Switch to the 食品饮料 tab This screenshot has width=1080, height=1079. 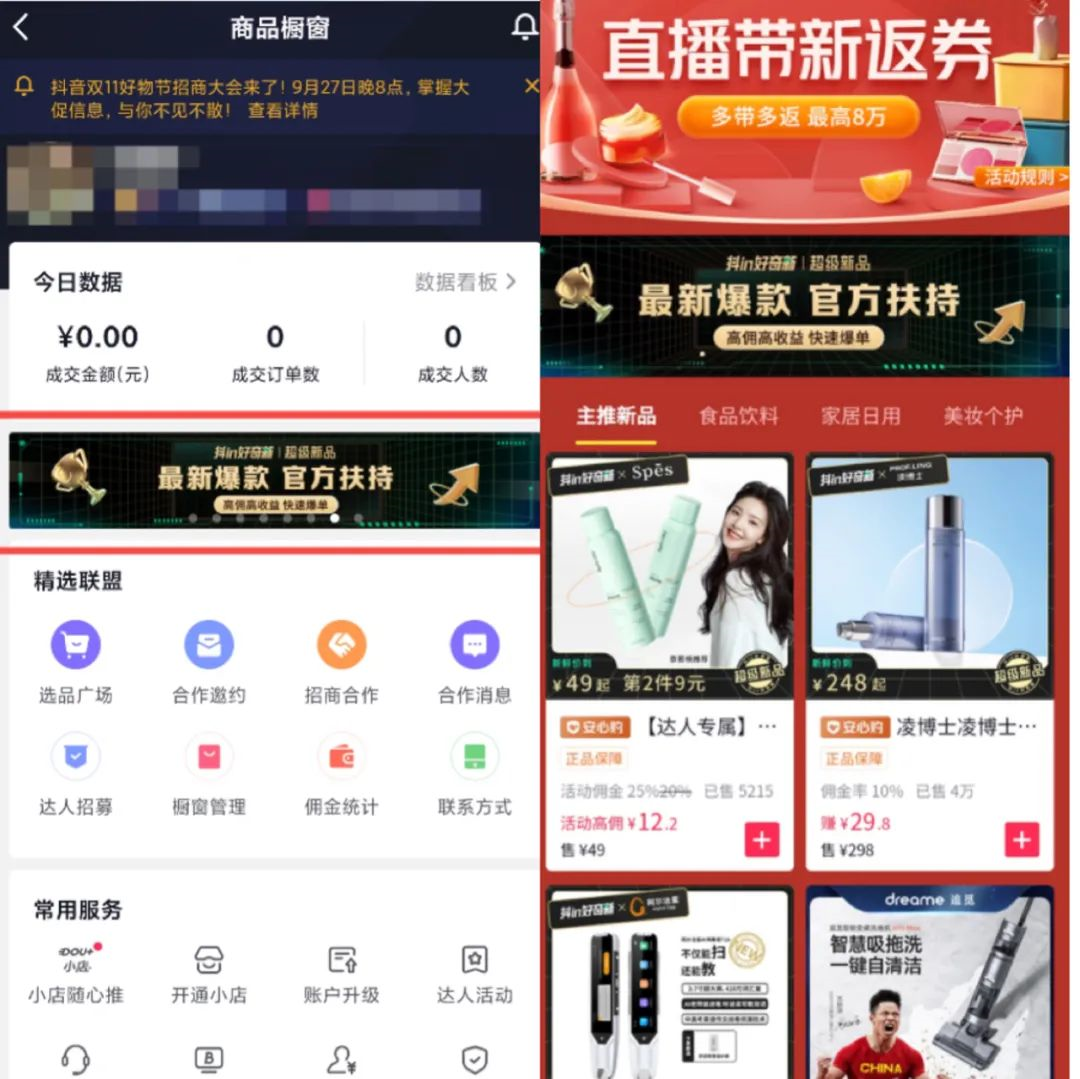(x=738, y=416)
